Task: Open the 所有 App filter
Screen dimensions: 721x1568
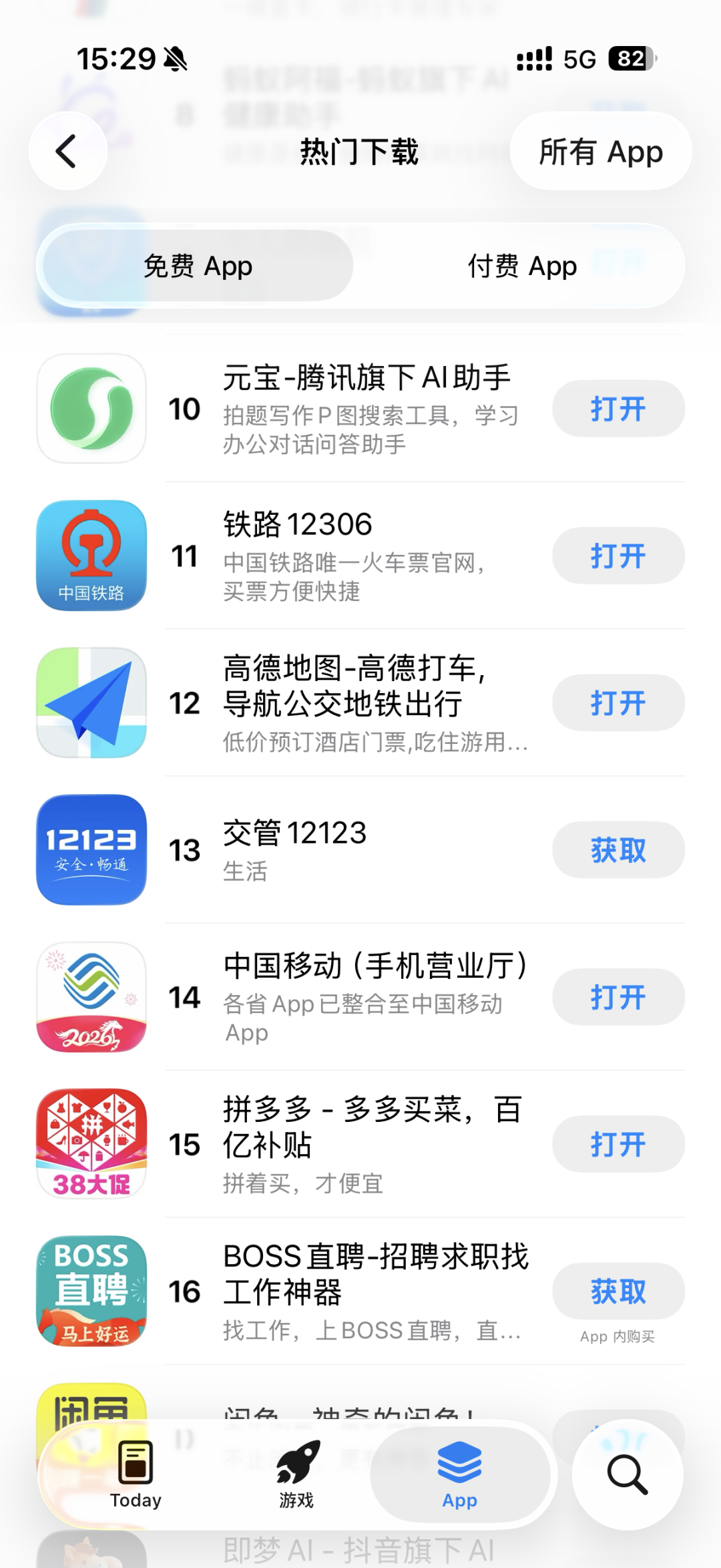Action: (600, 152)
